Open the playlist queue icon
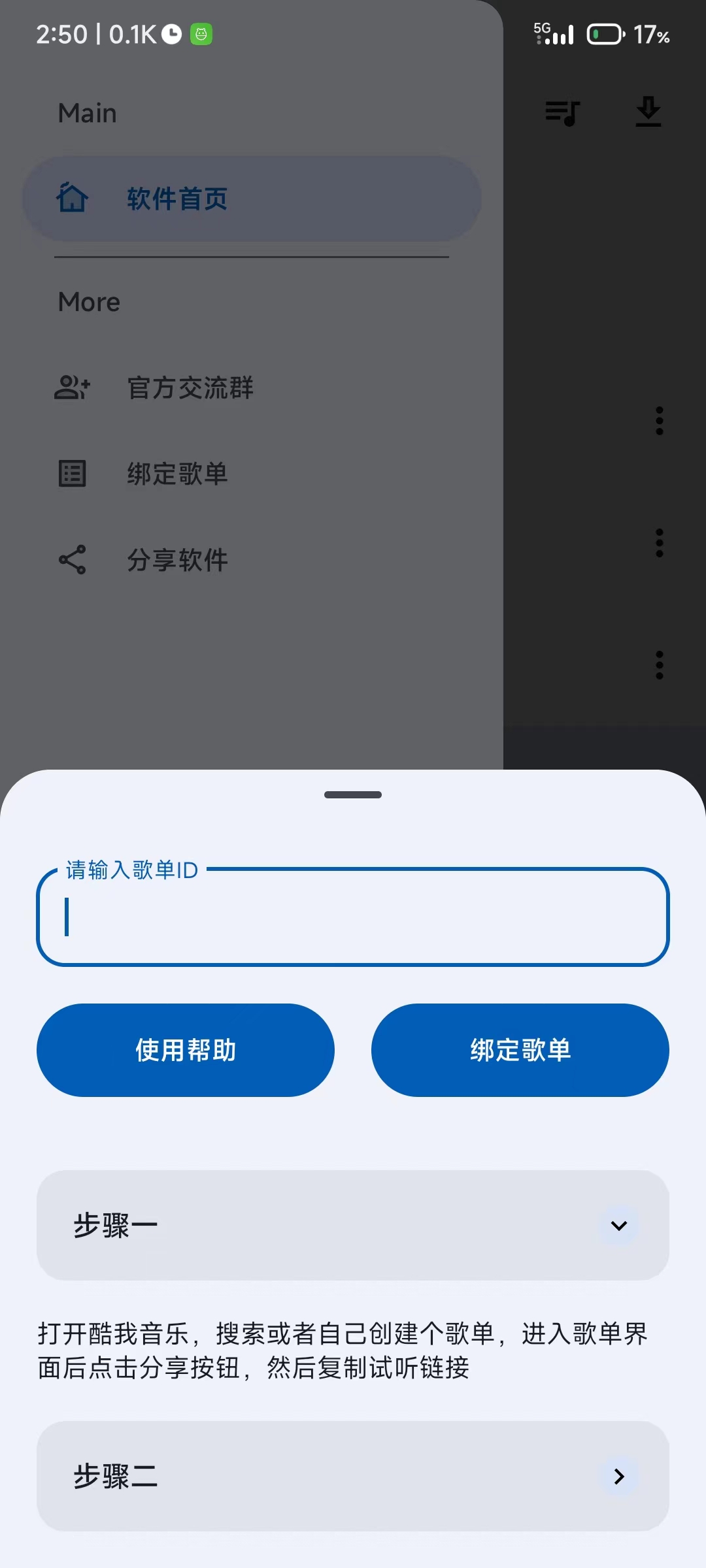Image resolution: width=706 pixels, height=1568 pixels. point(563,112)
